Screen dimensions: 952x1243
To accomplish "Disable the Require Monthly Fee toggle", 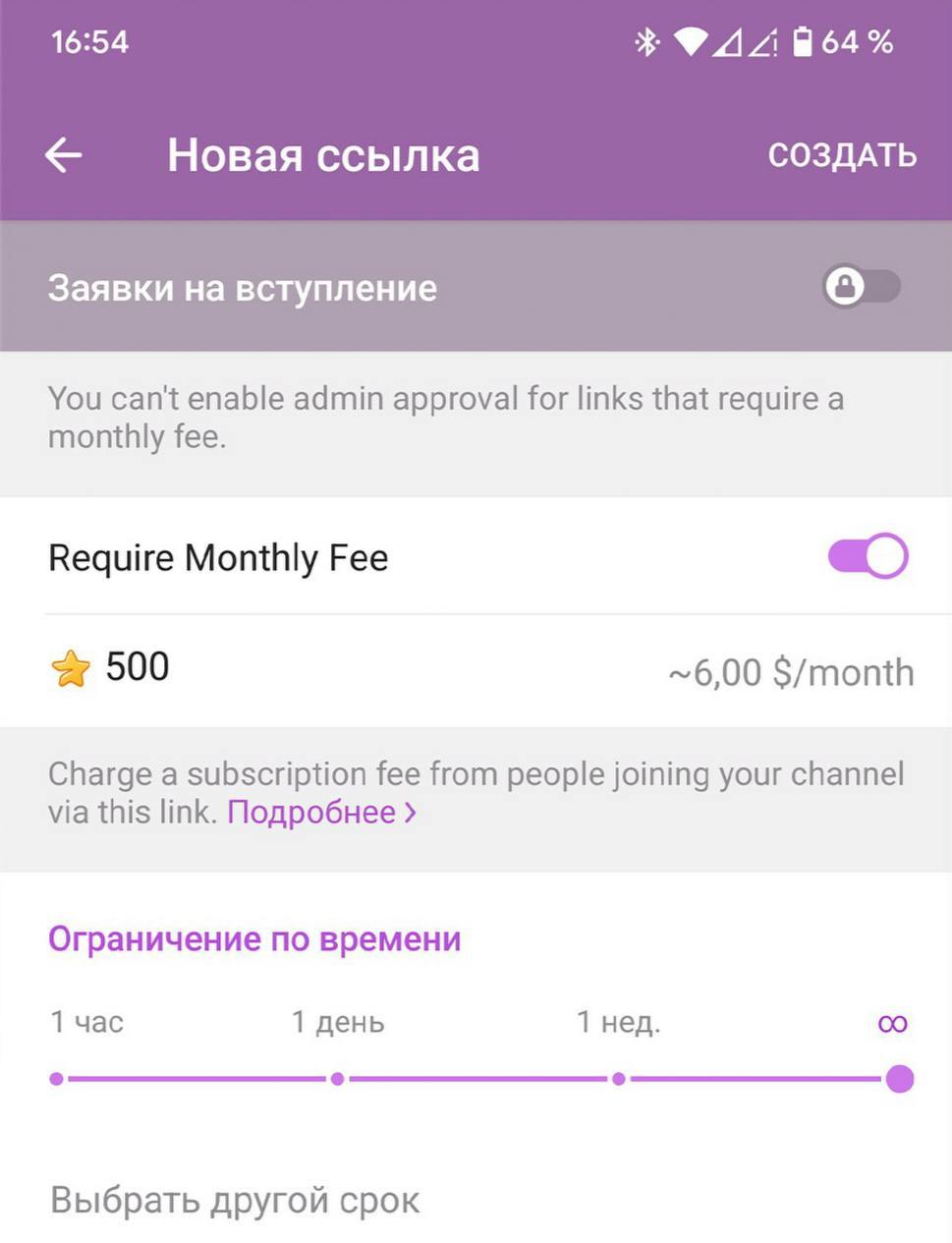I will 866,556.
